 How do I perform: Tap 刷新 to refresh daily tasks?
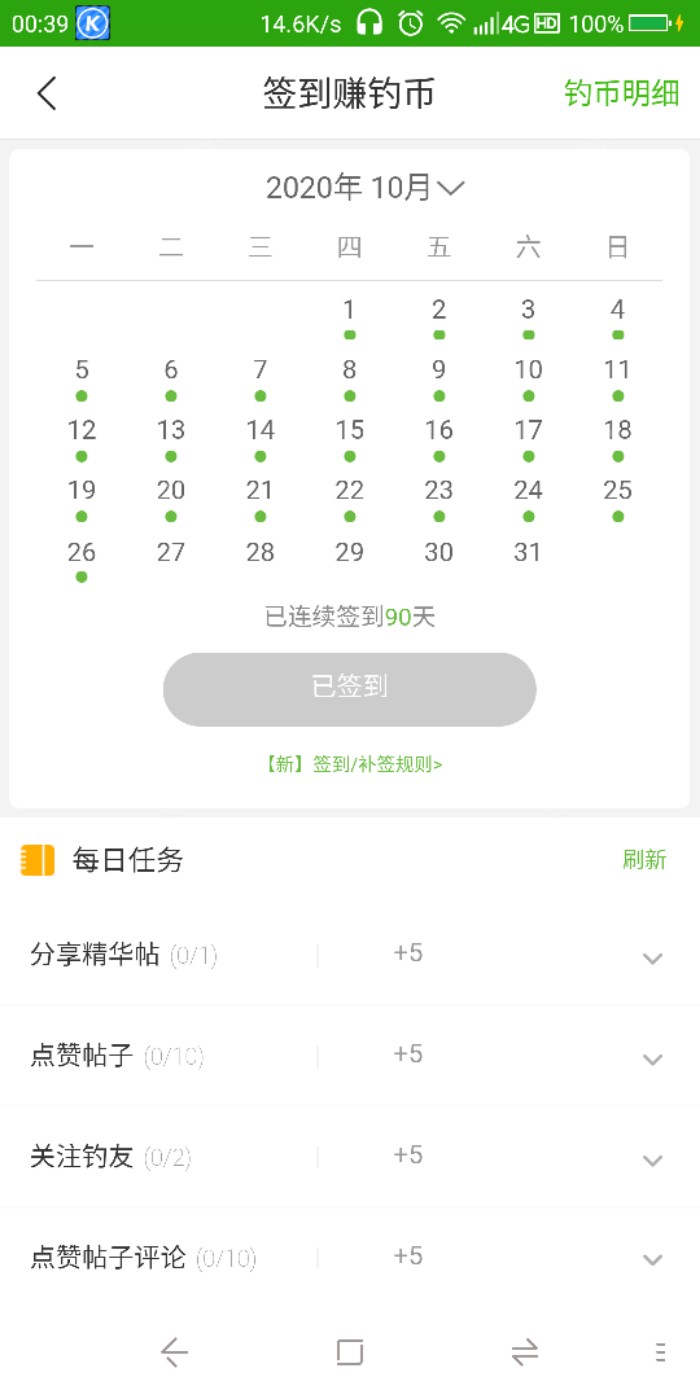(x=643, y=859)
